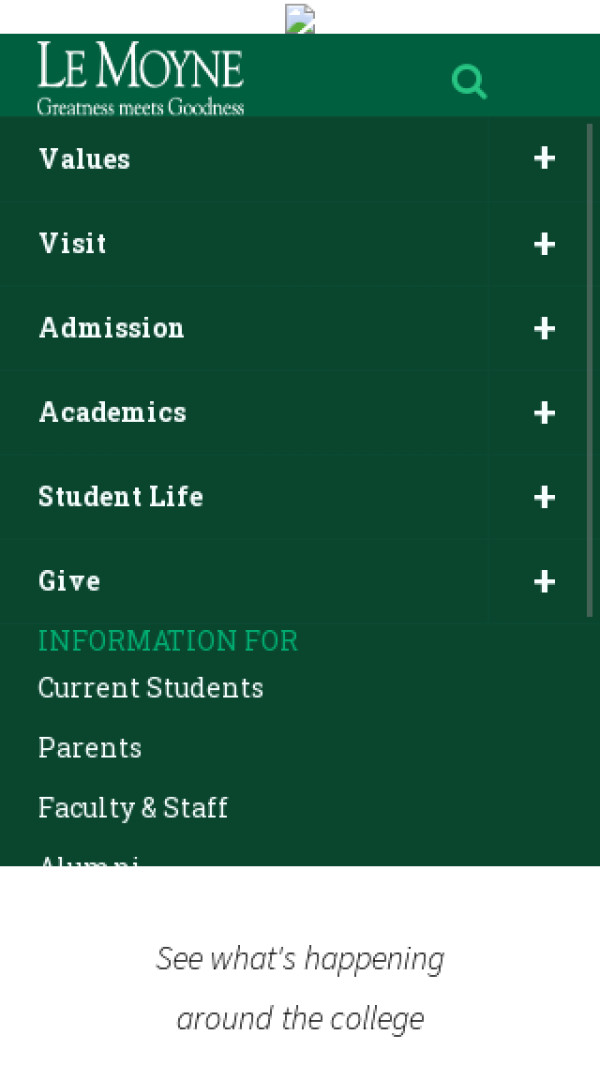Expand the Student Life submenu plus
The height and width of the screenshot is (1065, 600).
(x=544, y=497)
